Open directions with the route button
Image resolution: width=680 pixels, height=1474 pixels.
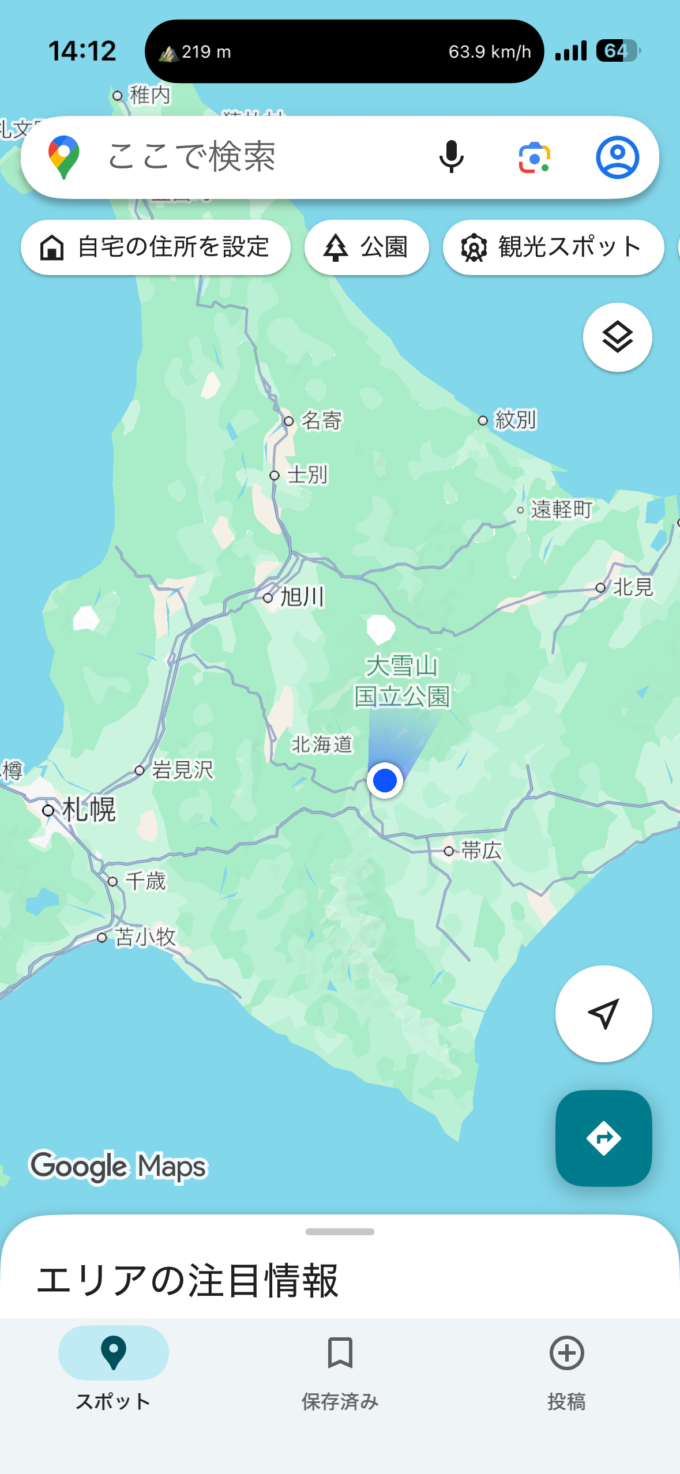pos(603,1138)
